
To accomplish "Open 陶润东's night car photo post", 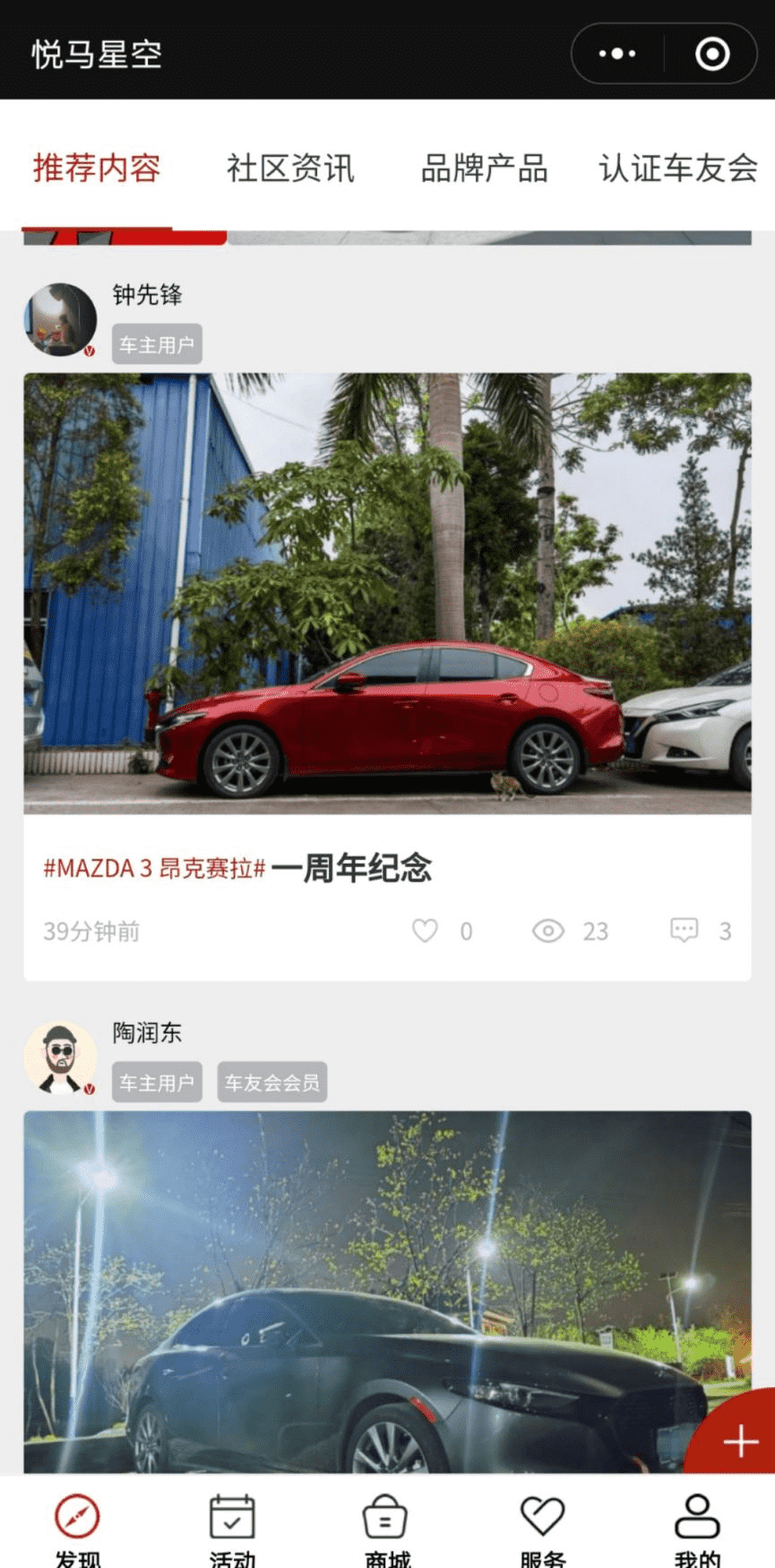I will pyautogui.click(x=387, y=1290).
